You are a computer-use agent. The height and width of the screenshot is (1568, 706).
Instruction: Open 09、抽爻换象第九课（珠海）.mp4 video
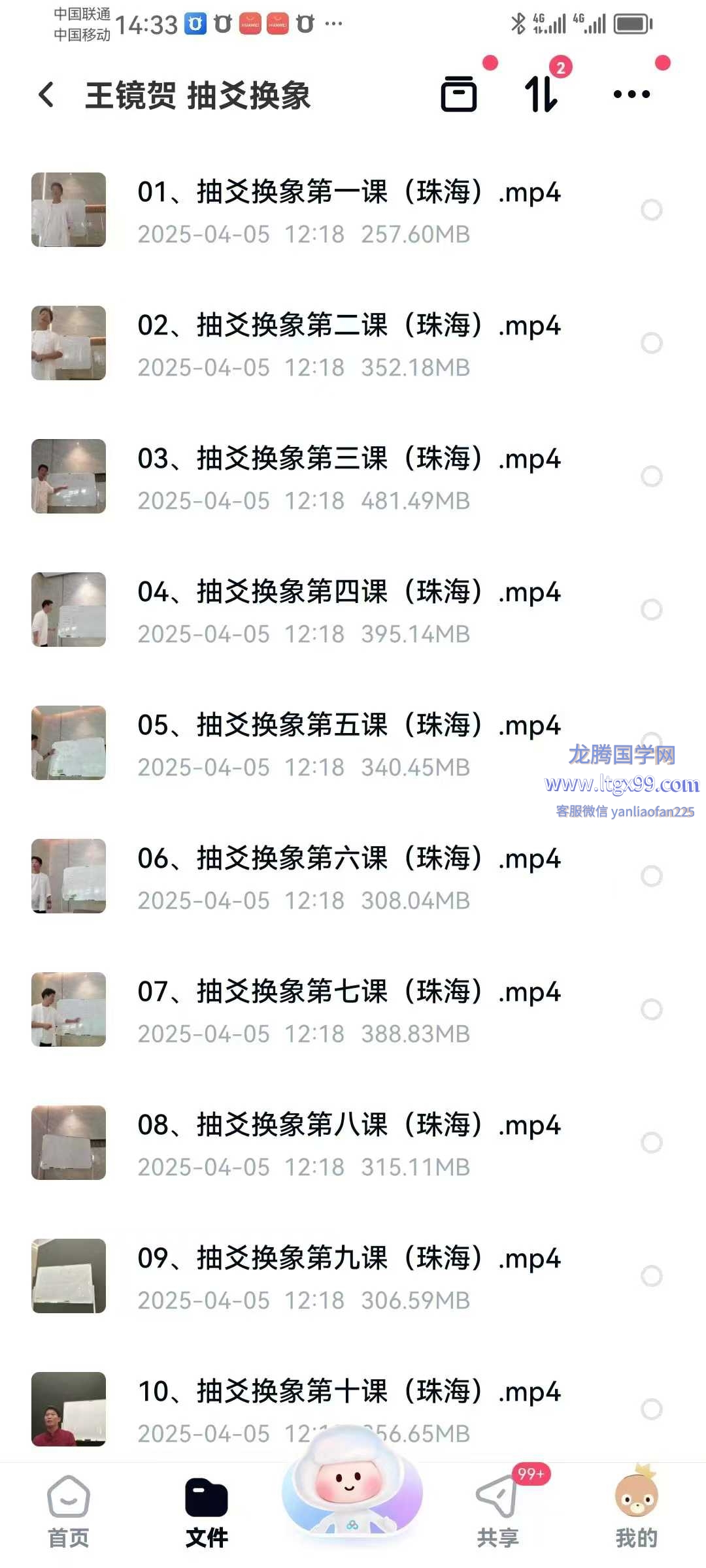[348, 1259]
